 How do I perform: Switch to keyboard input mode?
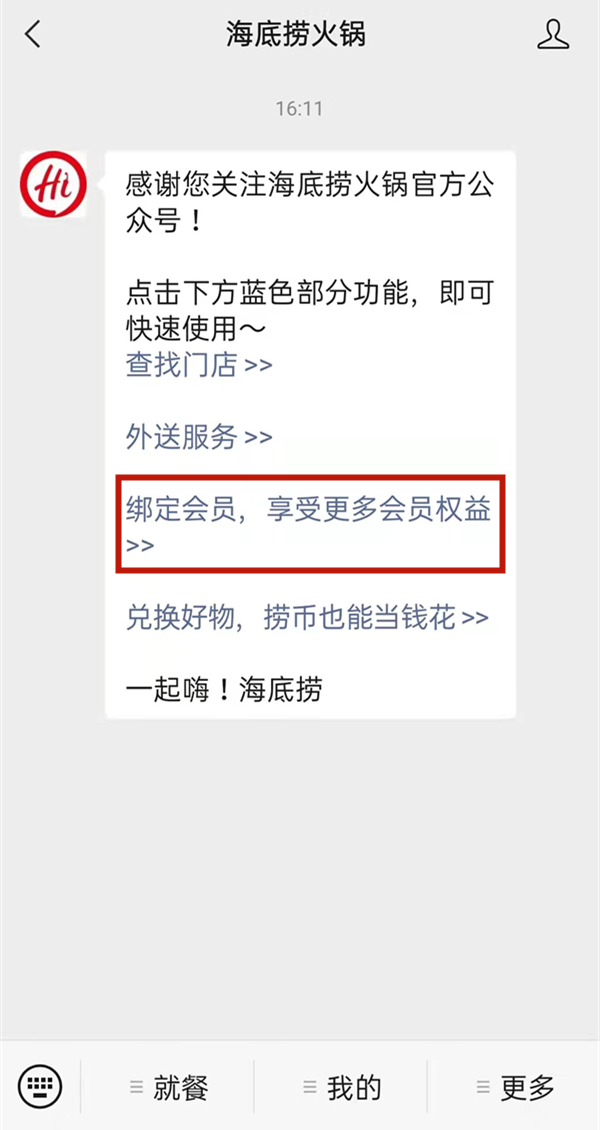[40, 1085]
